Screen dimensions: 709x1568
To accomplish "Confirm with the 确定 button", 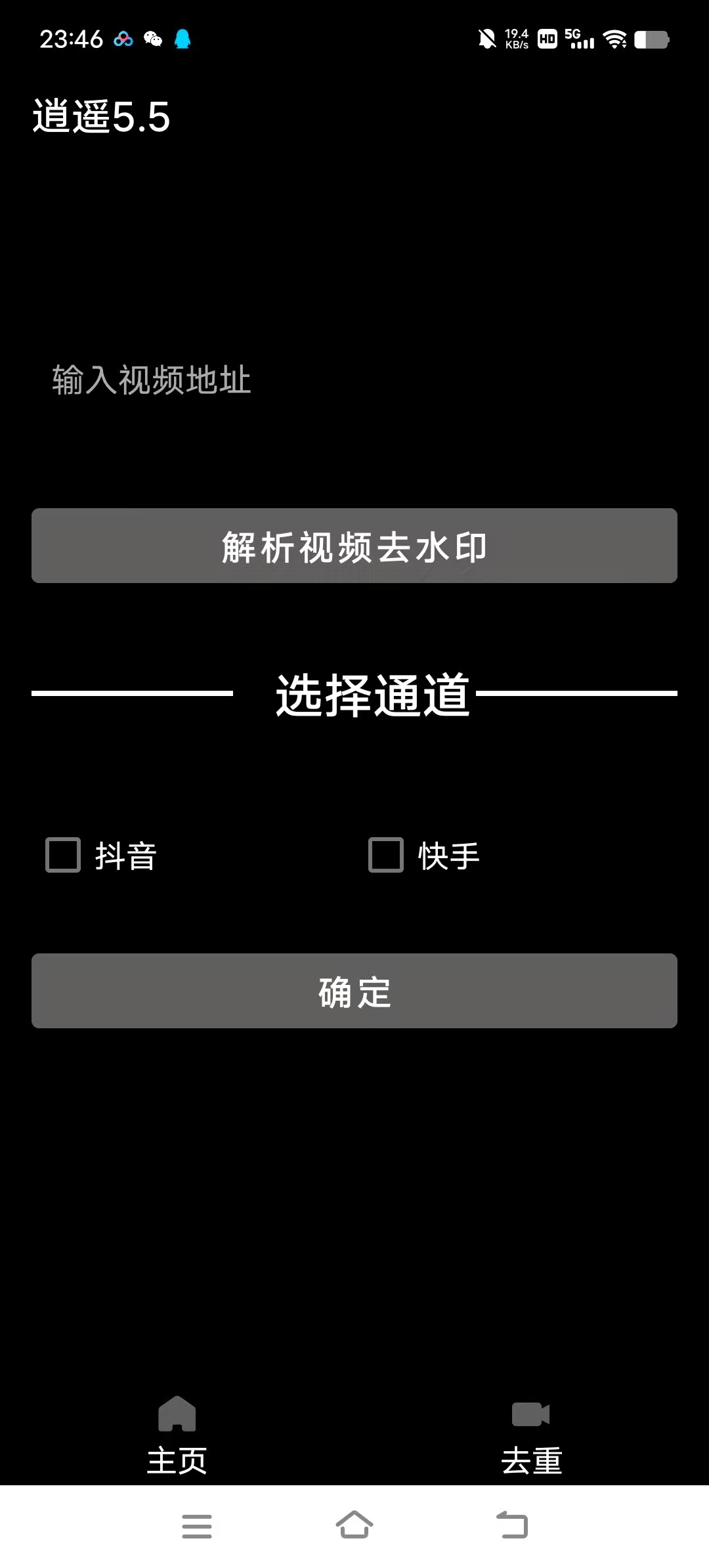I will pos(354,991).
